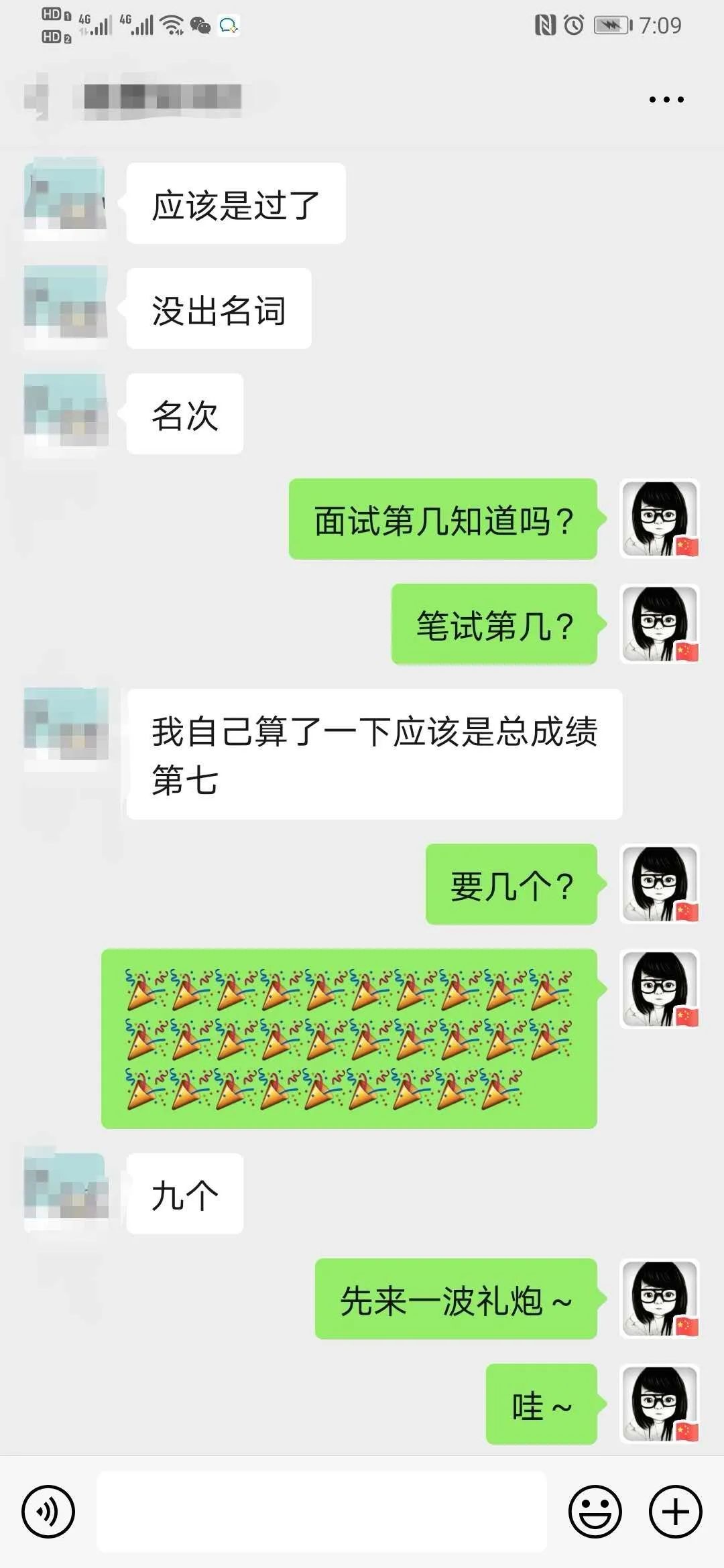
Task: Focus the message text input field
Action: click(x=322, y=1512)
